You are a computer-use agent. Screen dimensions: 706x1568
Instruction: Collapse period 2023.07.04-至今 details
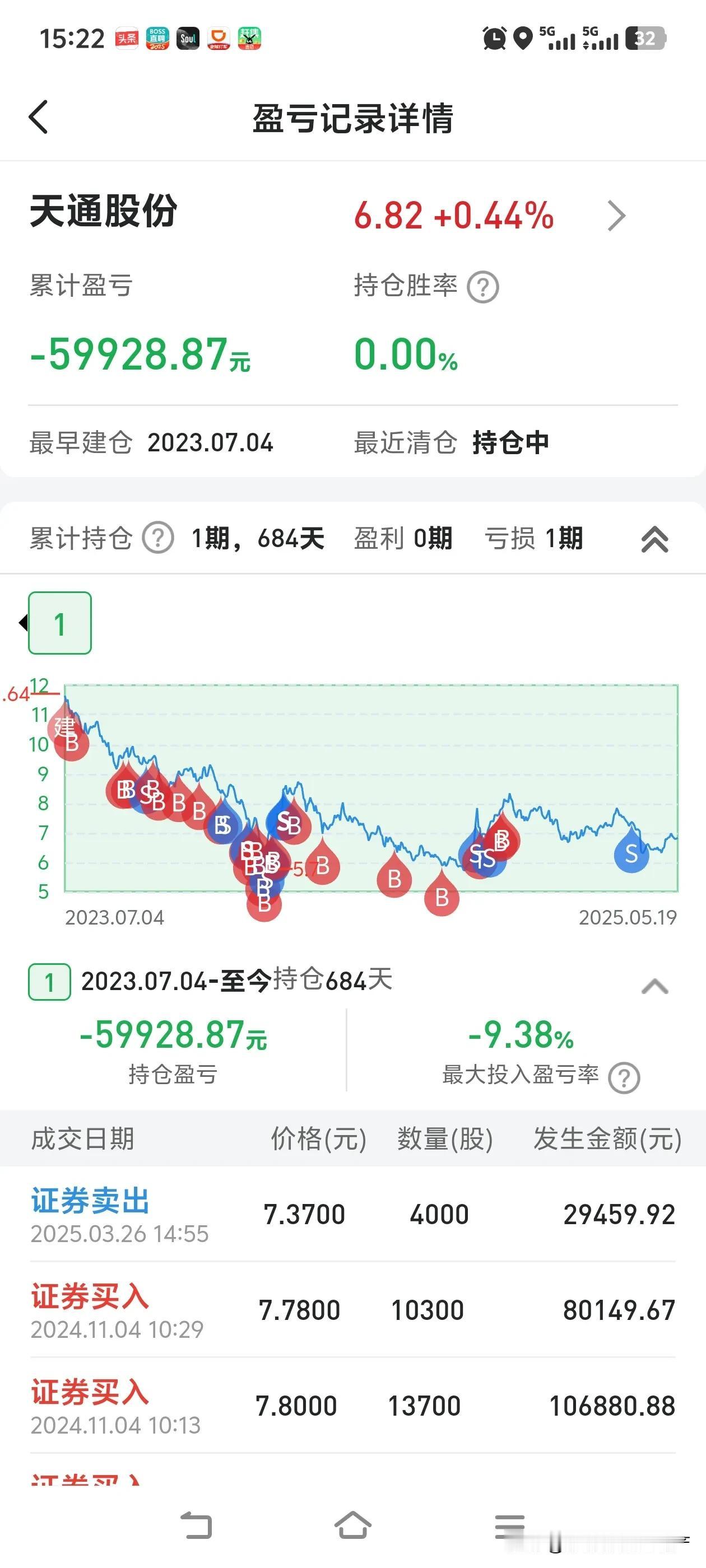point(655,986)
